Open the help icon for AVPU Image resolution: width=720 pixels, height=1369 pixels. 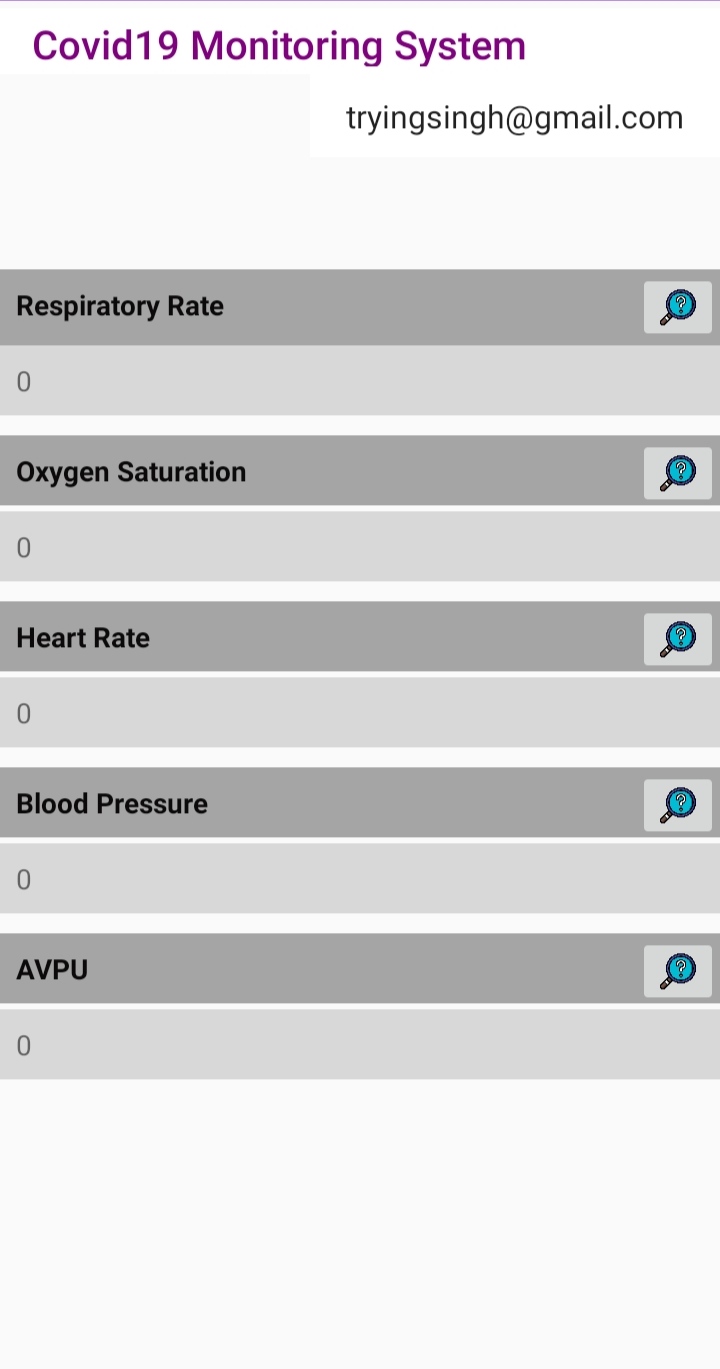click(x=678, y=971)
